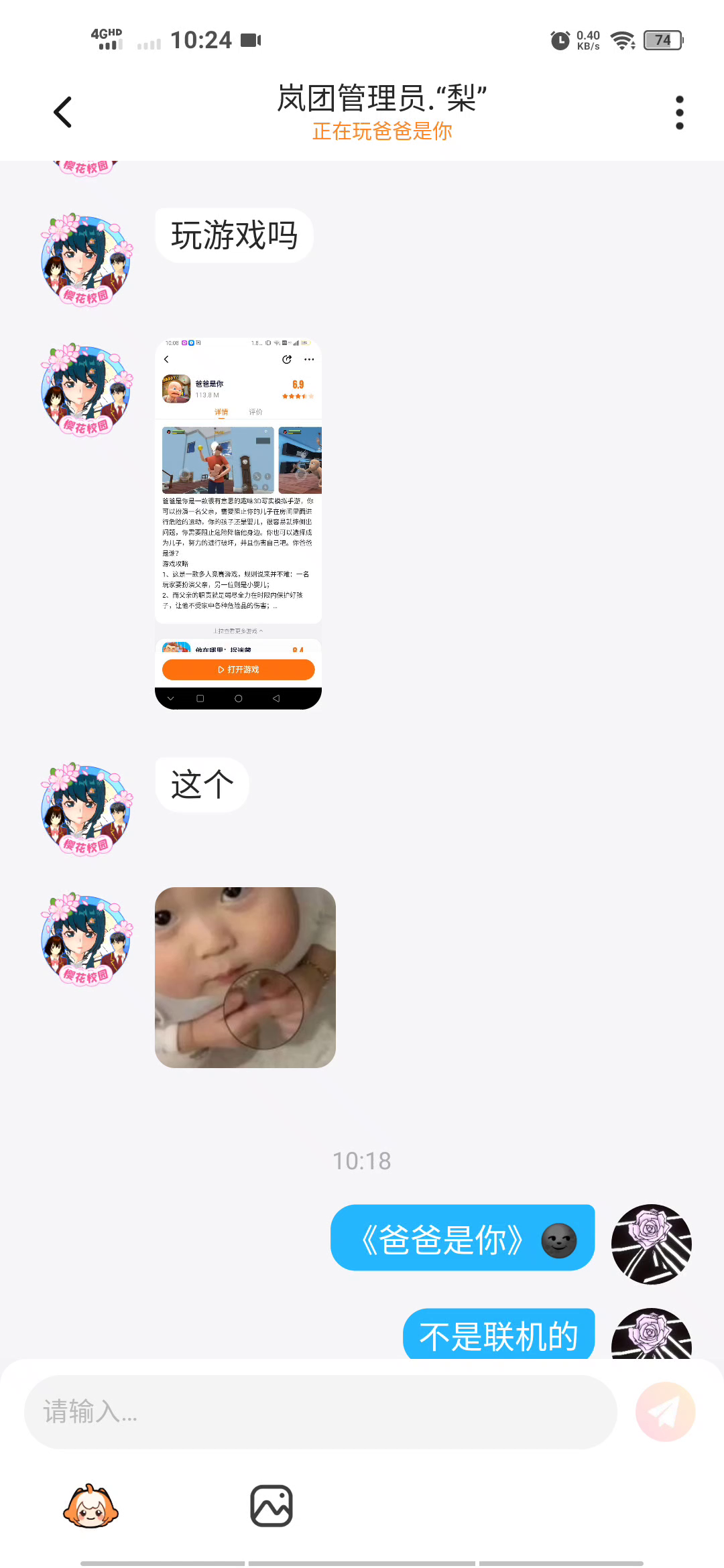Viewport: 724px width, 1568px height.
Task: Send the message with the paper plane
Action: click(665, 1412)
